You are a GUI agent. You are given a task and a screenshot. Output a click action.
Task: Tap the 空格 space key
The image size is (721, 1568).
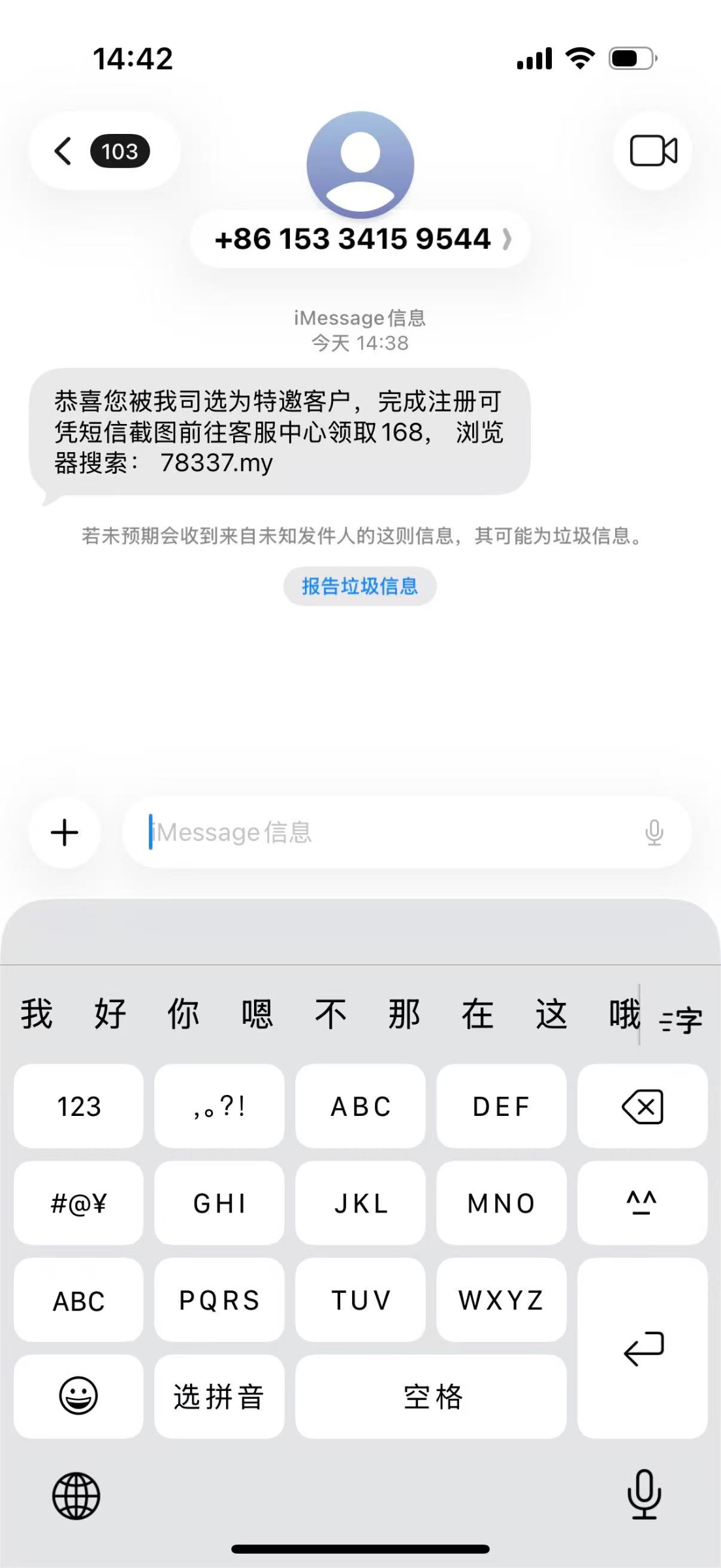431,1396
